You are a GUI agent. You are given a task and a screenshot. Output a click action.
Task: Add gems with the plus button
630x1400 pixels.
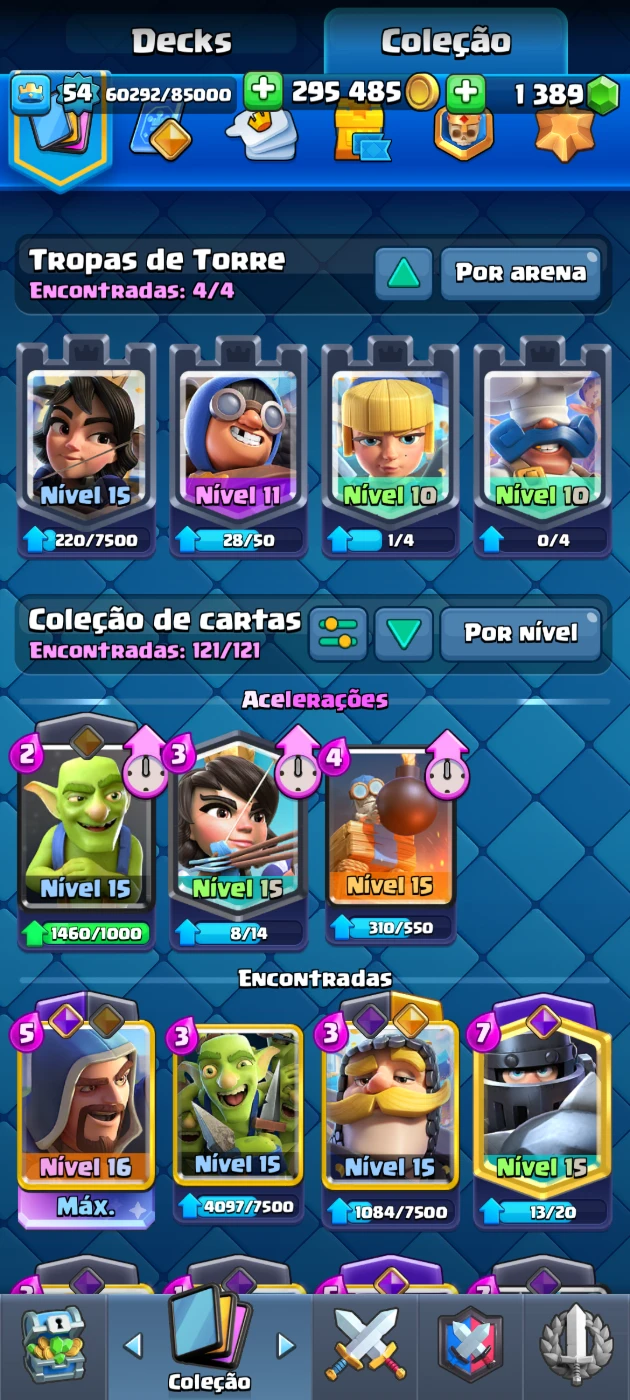pyautogui.click(x=466, y=92)
